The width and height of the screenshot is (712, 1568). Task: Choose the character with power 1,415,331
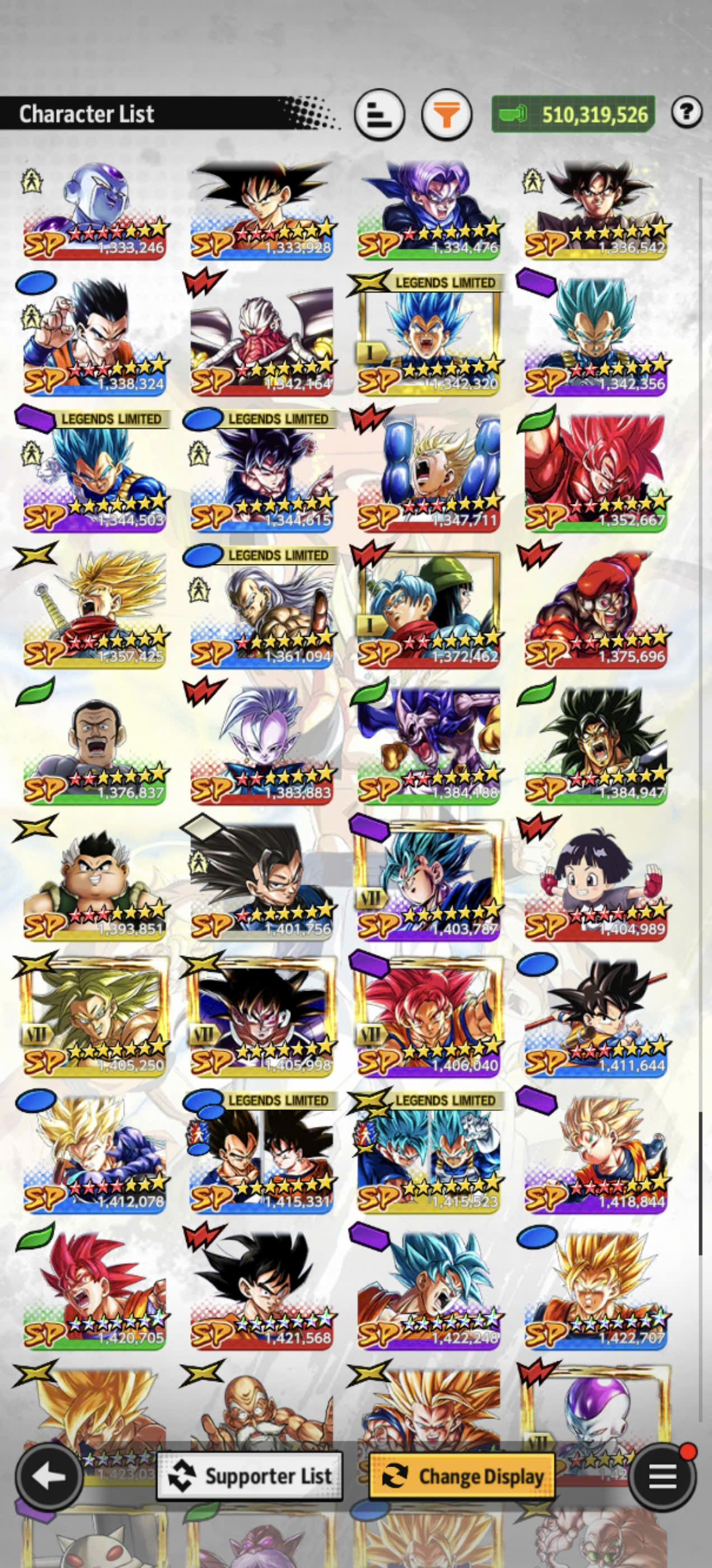tap(261, 1155)
